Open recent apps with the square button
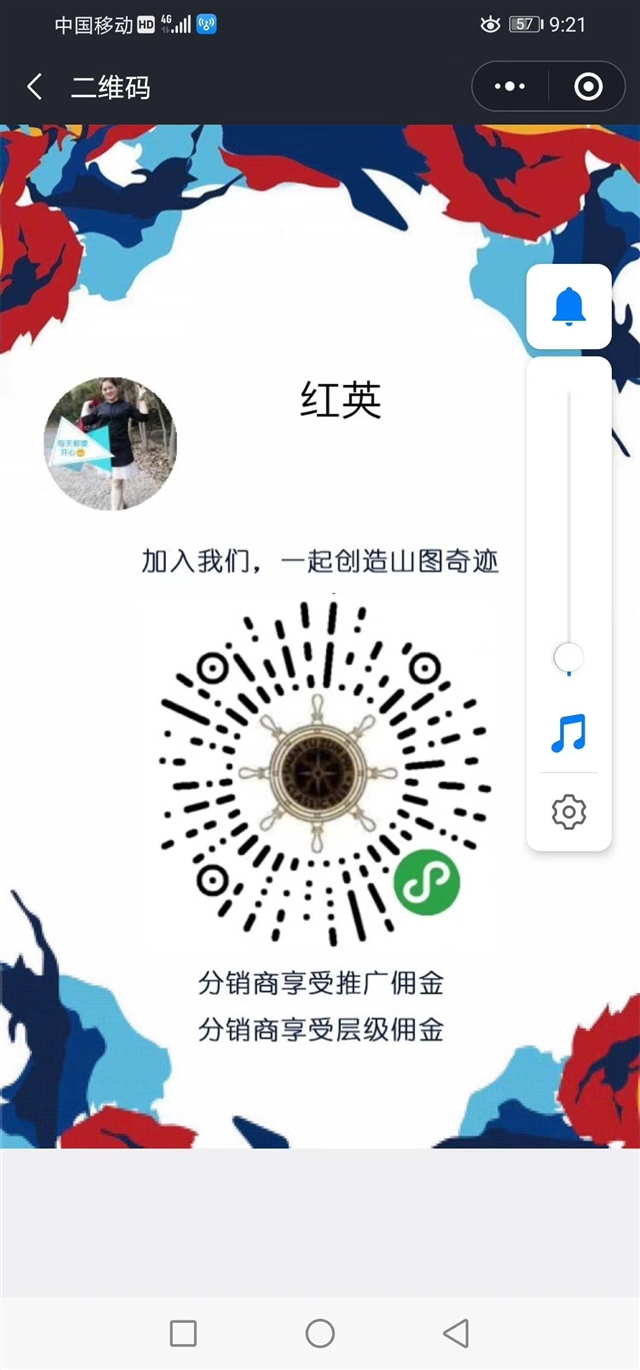The width and height of the screenshot is (640, 1370). click(183, 1333)
